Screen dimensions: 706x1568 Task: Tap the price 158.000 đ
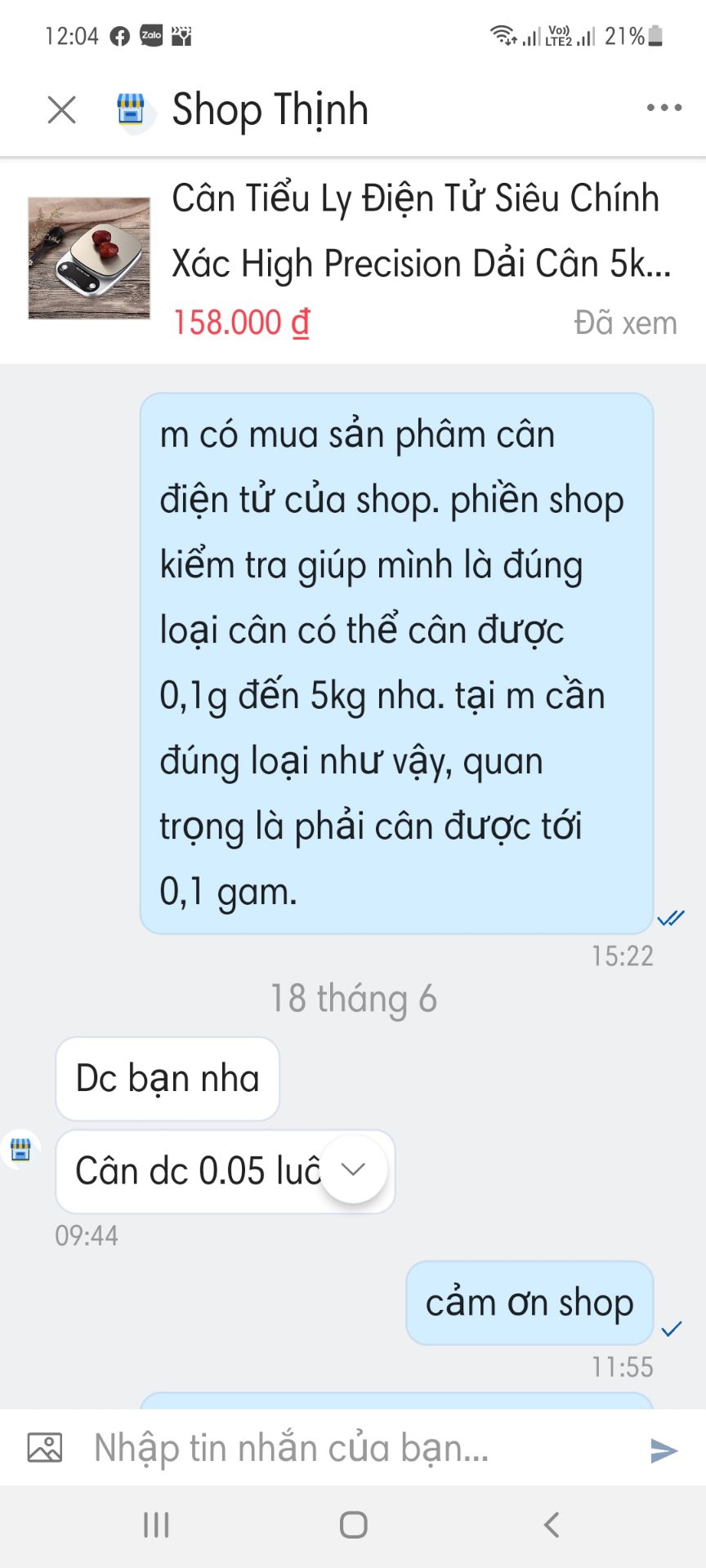(240, 322)
